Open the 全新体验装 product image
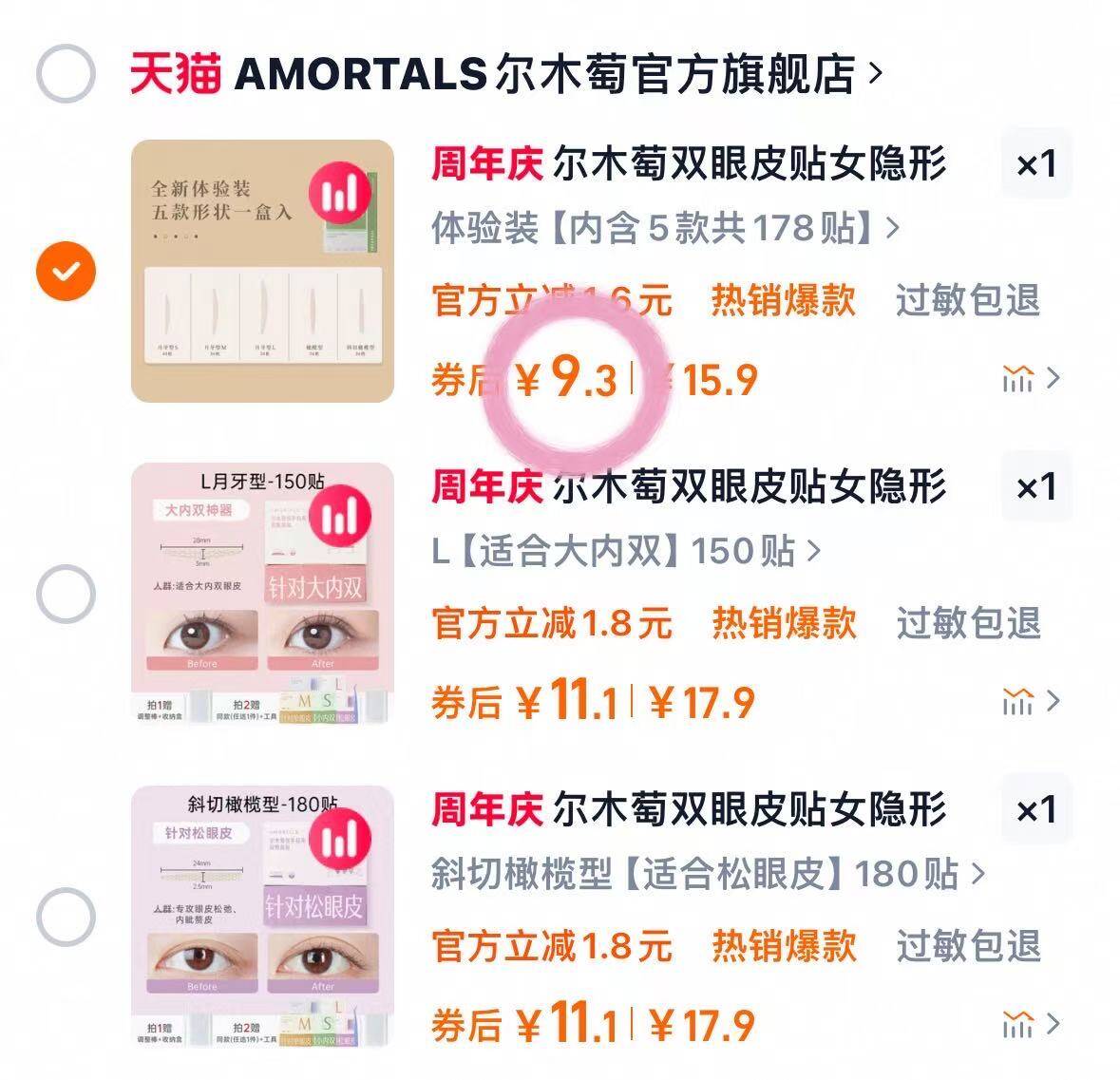The image size is (1120, 1080). pos(262,271)
